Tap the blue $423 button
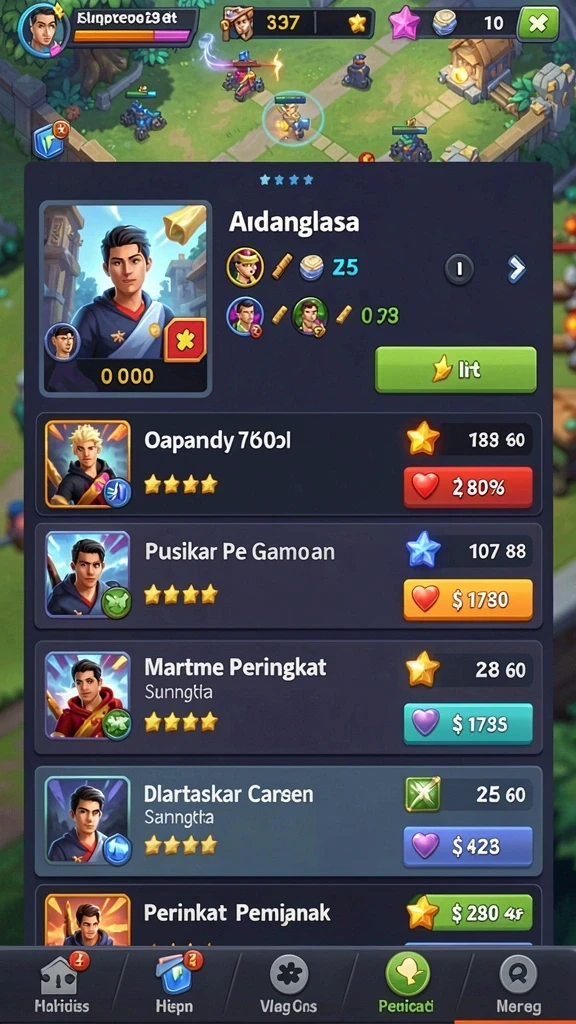Image resolution: width=576 pixels, height=1024 pixels. [x=468, y=846]
